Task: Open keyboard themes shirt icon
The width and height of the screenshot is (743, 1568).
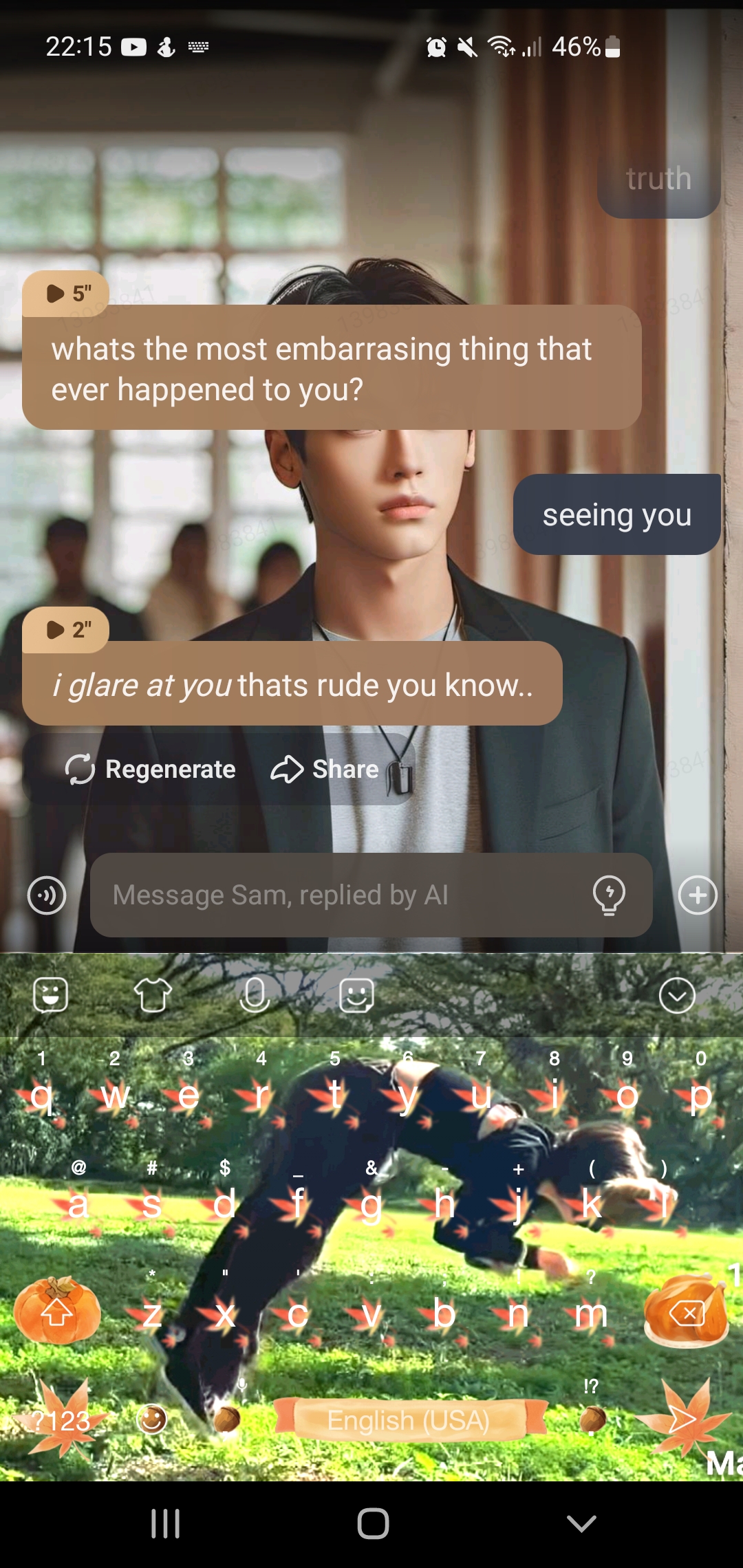Action: click(153, 995)
